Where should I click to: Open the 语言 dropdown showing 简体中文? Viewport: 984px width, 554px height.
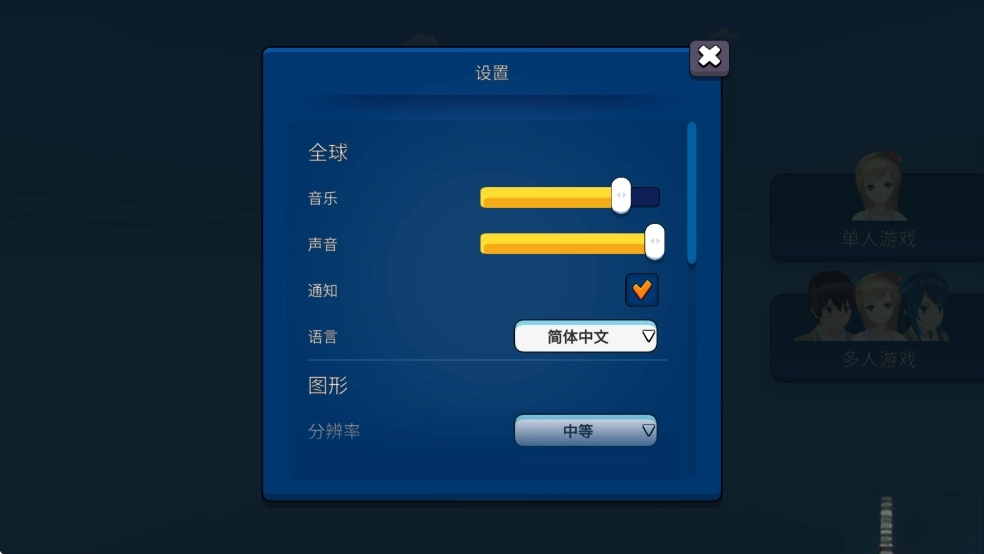(586, 337)
